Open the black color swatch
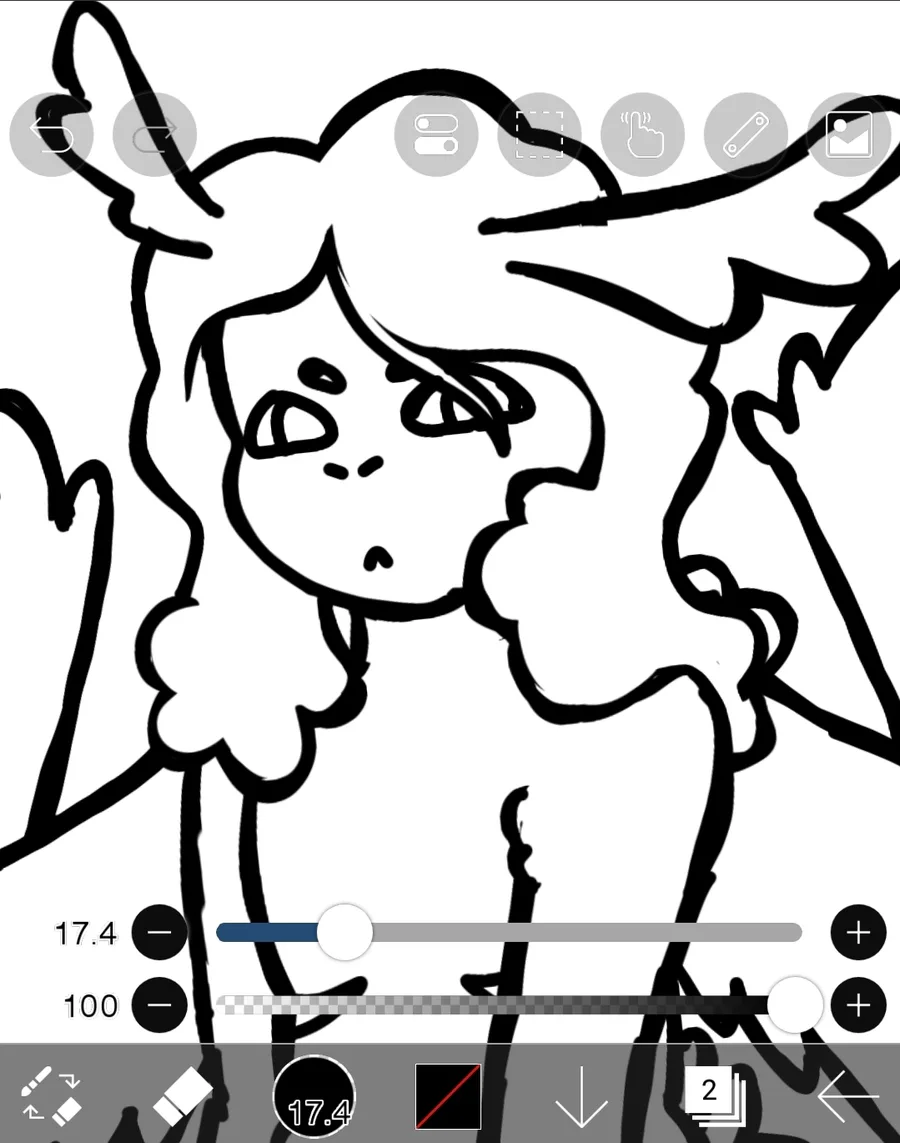This screenshot has width=900, height=1143. (x=448, y=1095)
